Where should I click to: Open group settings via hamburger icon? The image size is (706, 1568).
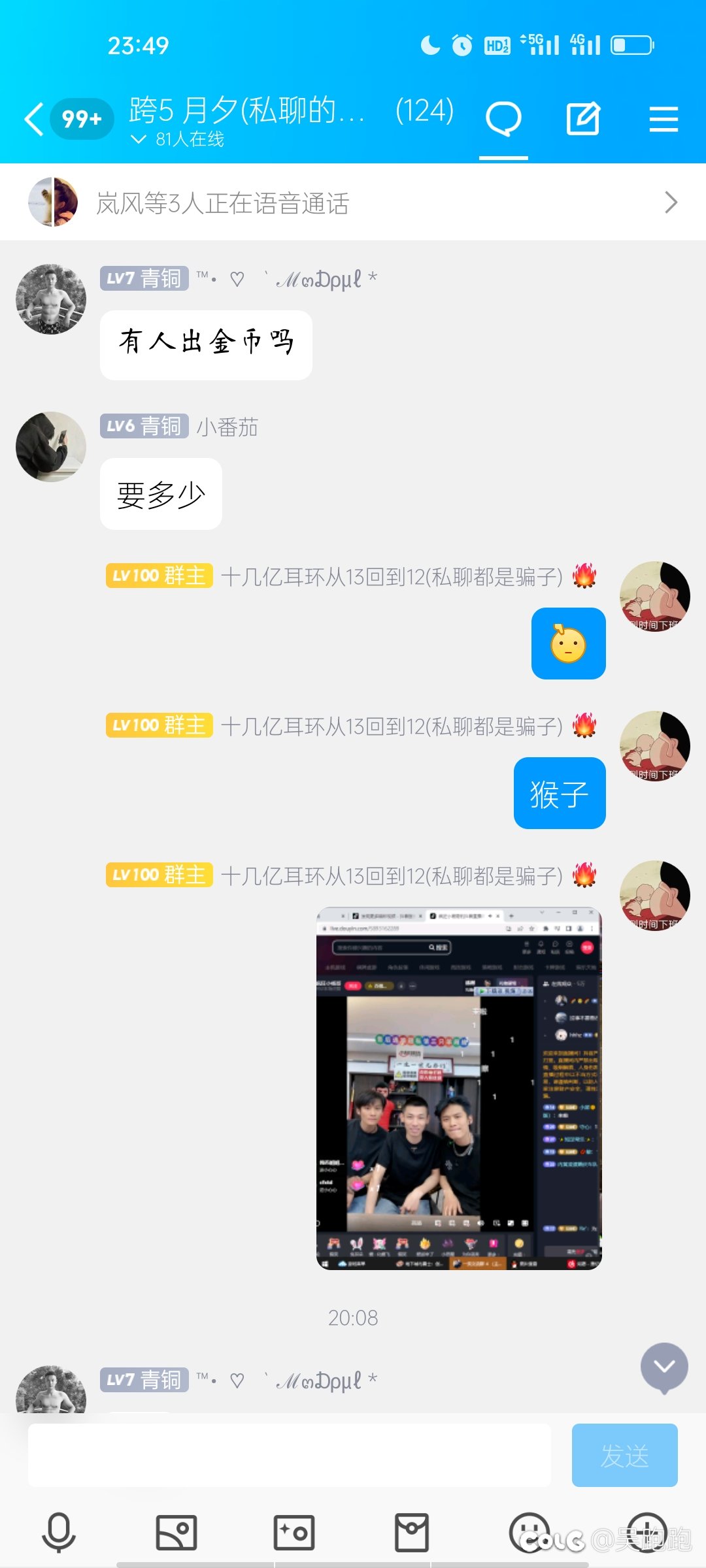click(x=664, y=118)
